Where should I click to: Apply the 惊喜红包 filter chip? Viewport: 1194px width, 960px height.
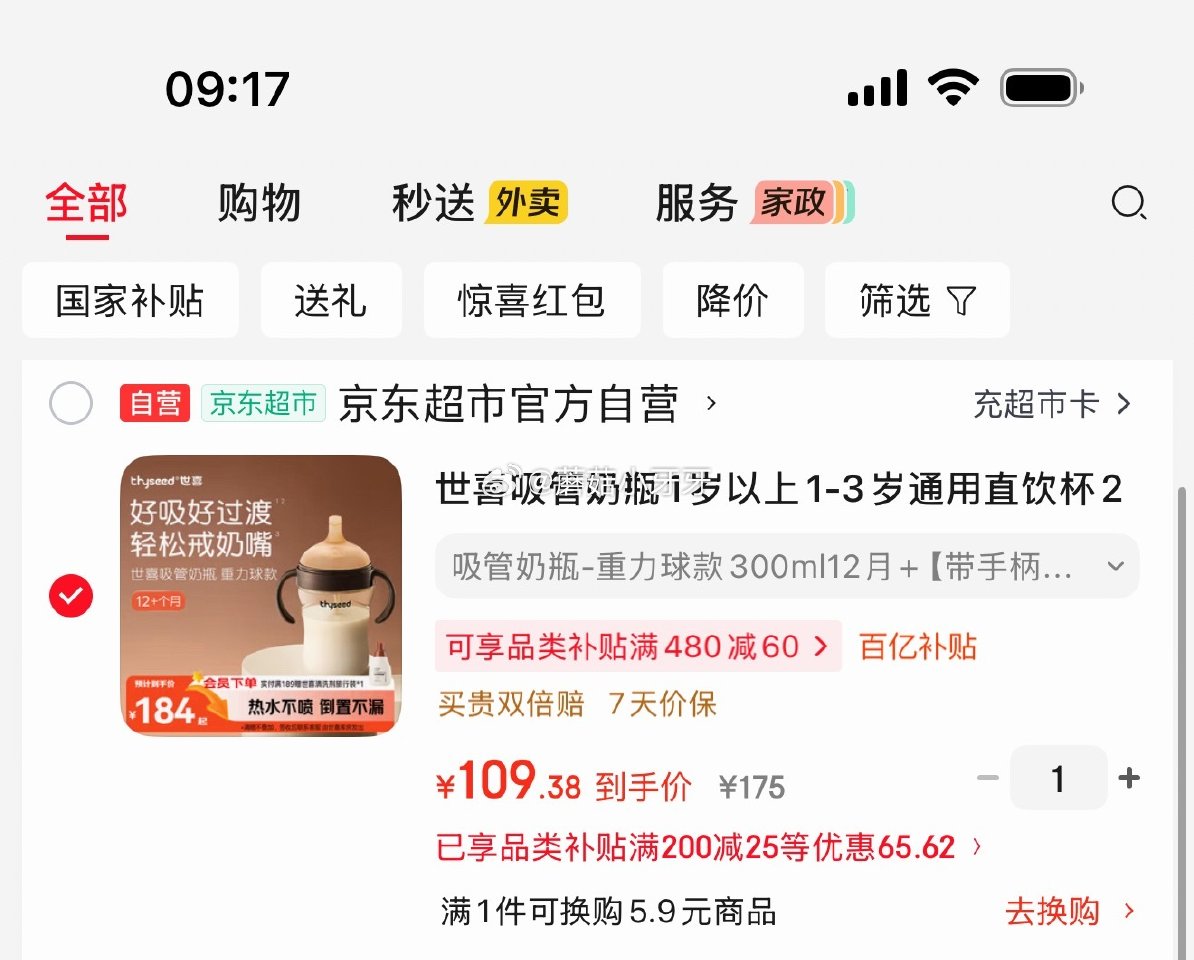point(532,300)
